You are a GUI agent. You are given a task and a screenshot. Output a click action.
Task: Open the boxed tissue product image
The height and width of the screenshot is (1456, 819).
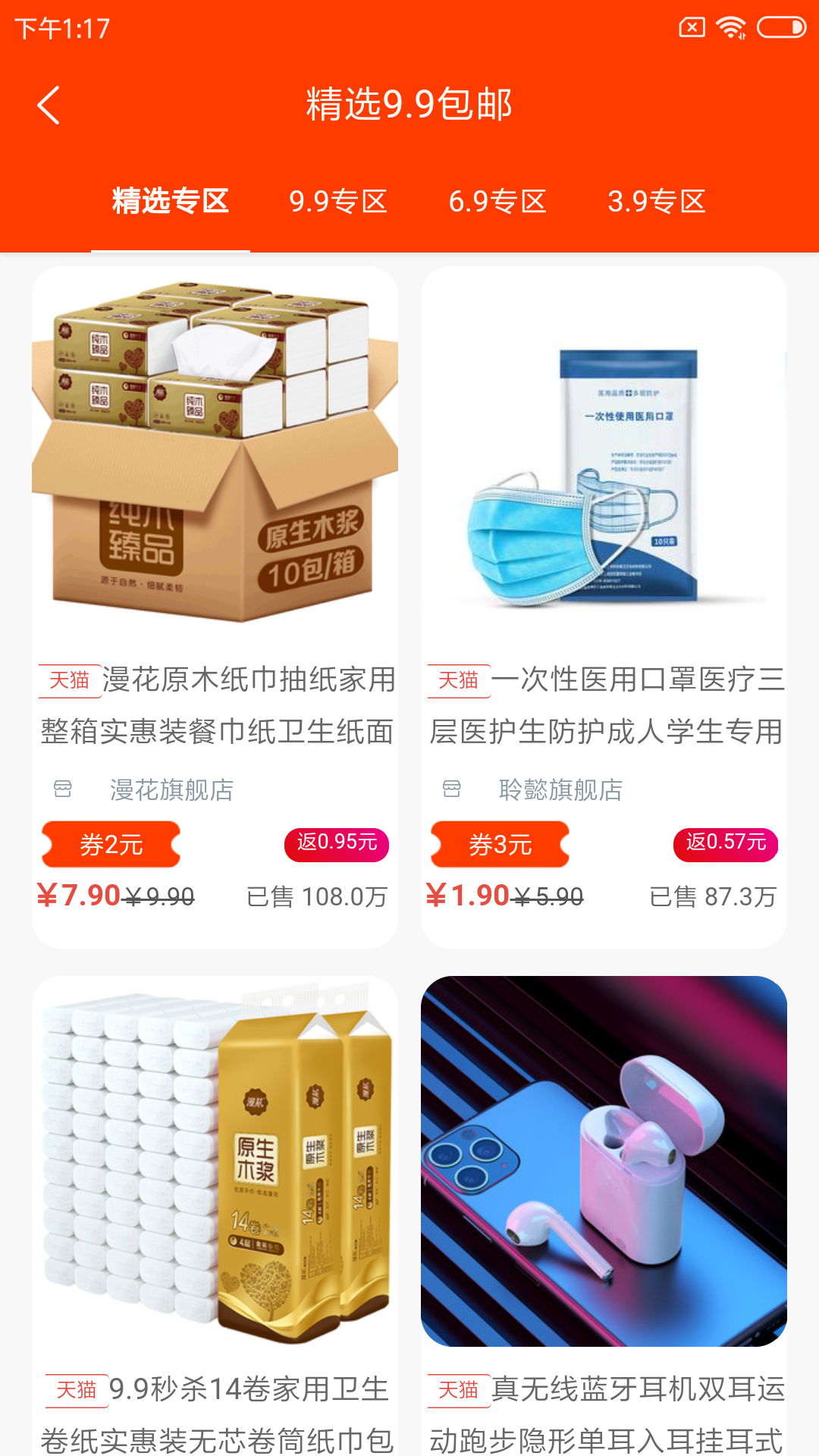tap(215, 455)
